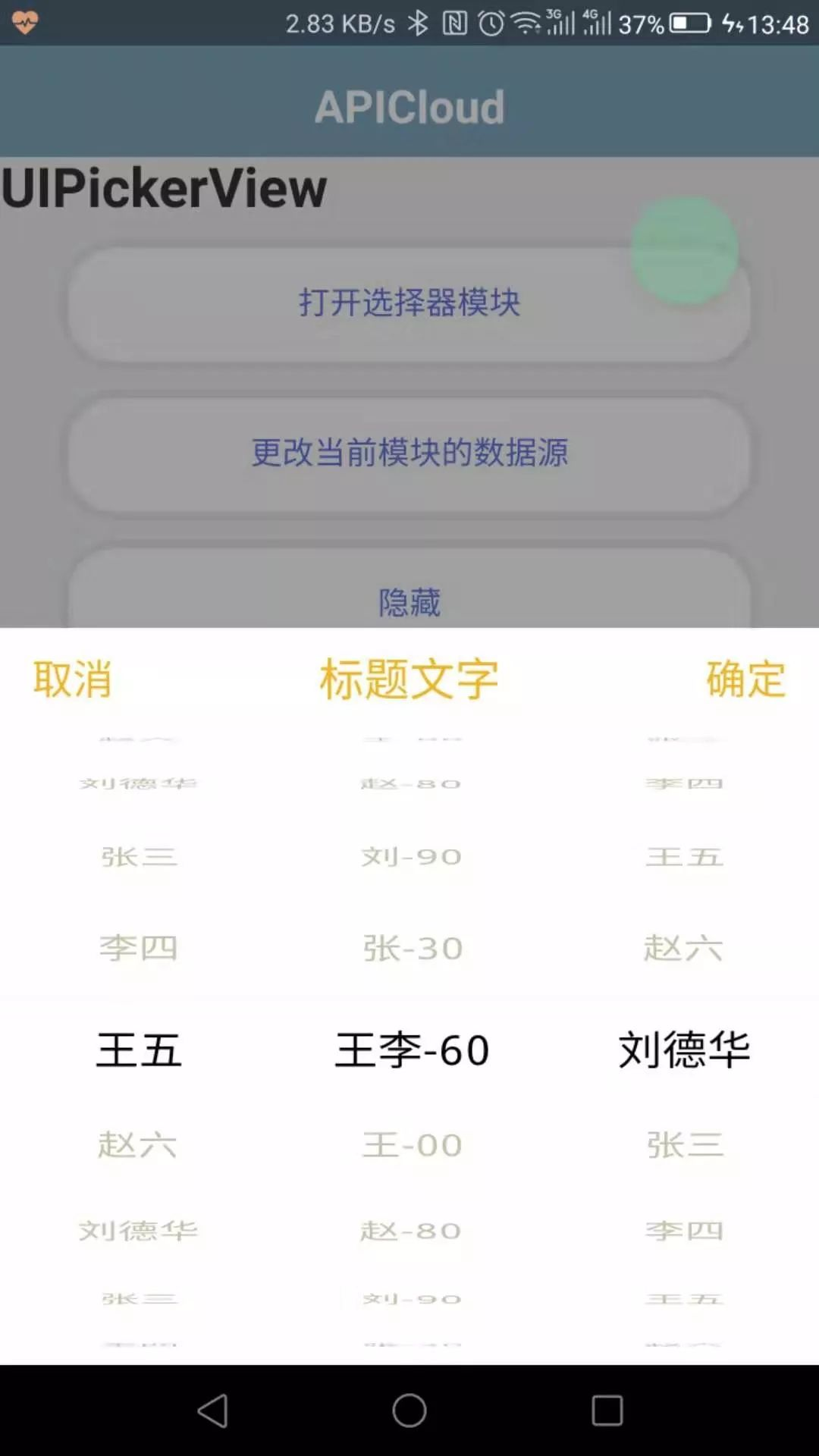Select 张-30 in the middle picker column
The height and width of the screenshot is (1456, 819).
click(x=412, y=948)
